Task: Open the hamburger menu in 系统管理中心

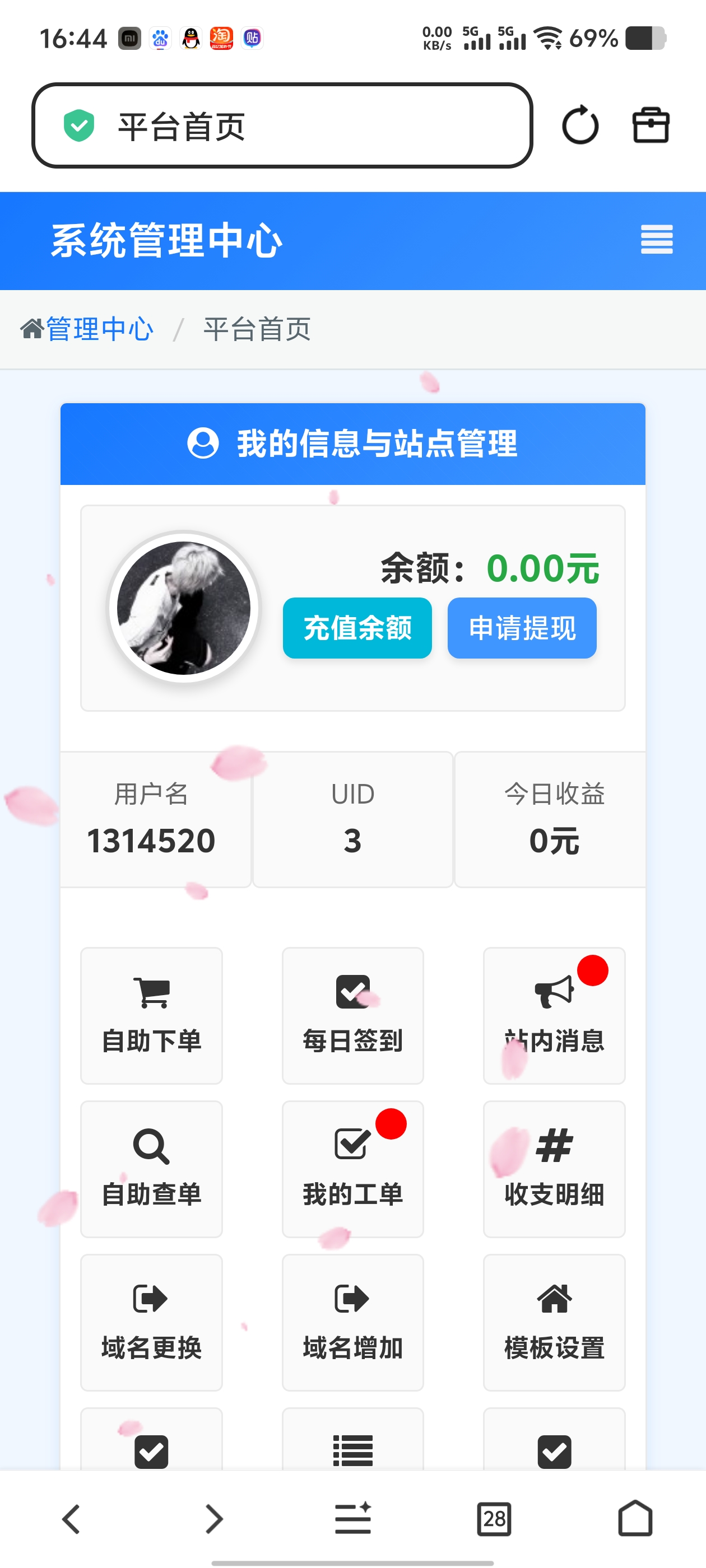Action: coord(657,239)
